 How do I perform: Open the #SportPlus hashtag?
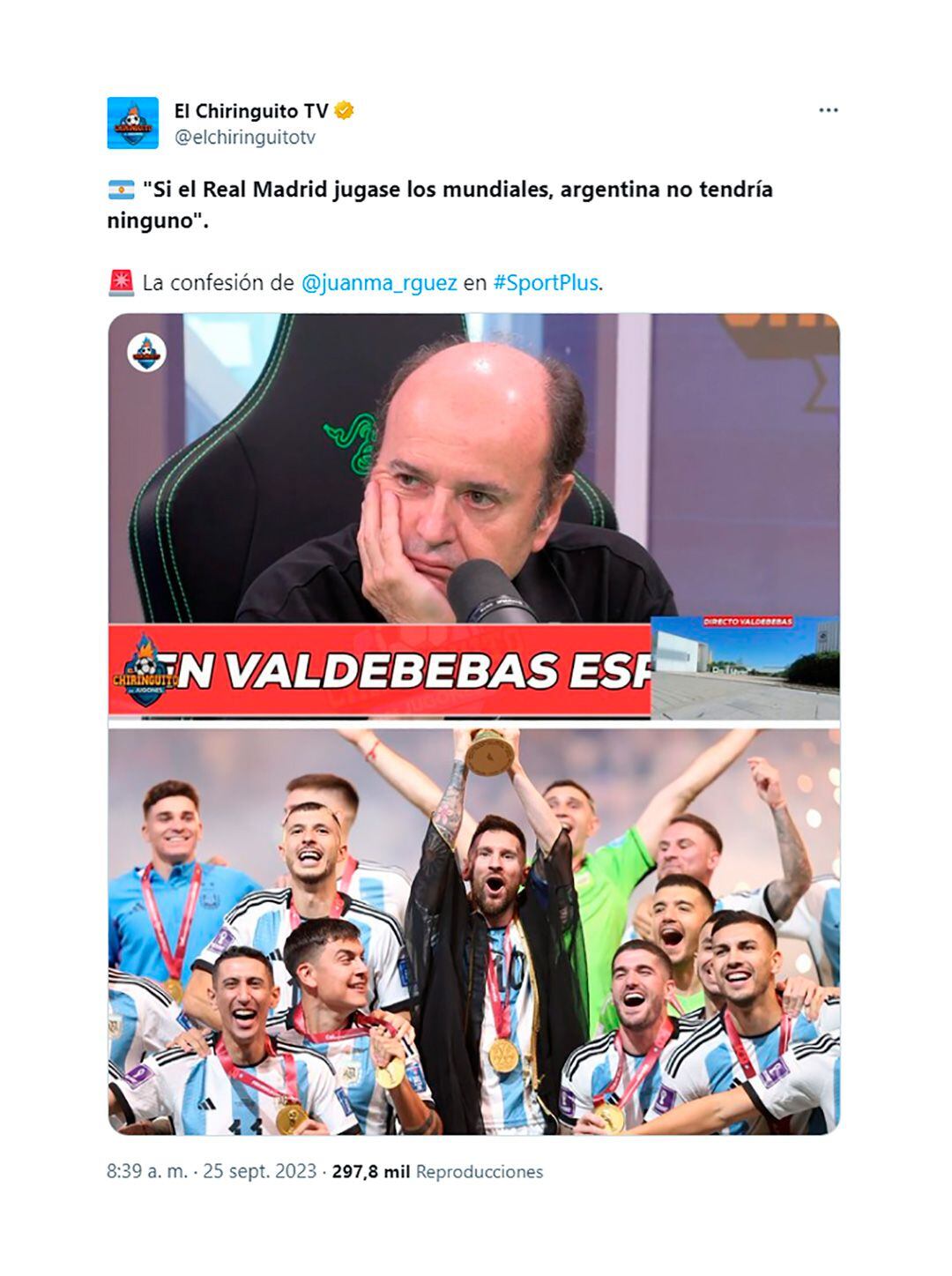[546, 283]
